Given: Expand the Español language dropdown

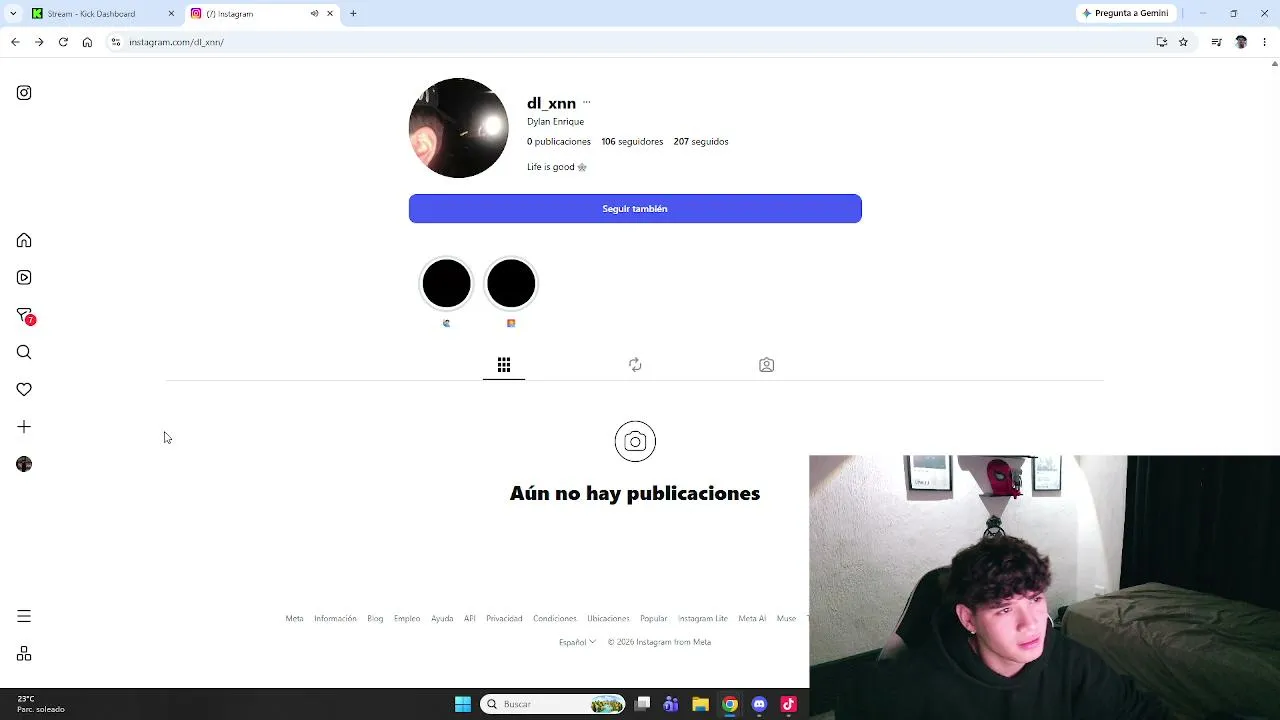Looking at the screenshot, I should click(577, 642).
